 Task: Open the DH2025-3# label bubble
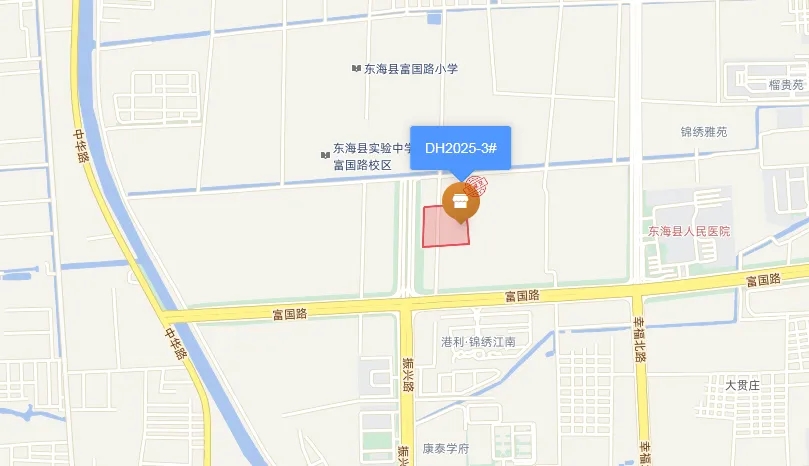pyautogui.click(x=460, y=147)
